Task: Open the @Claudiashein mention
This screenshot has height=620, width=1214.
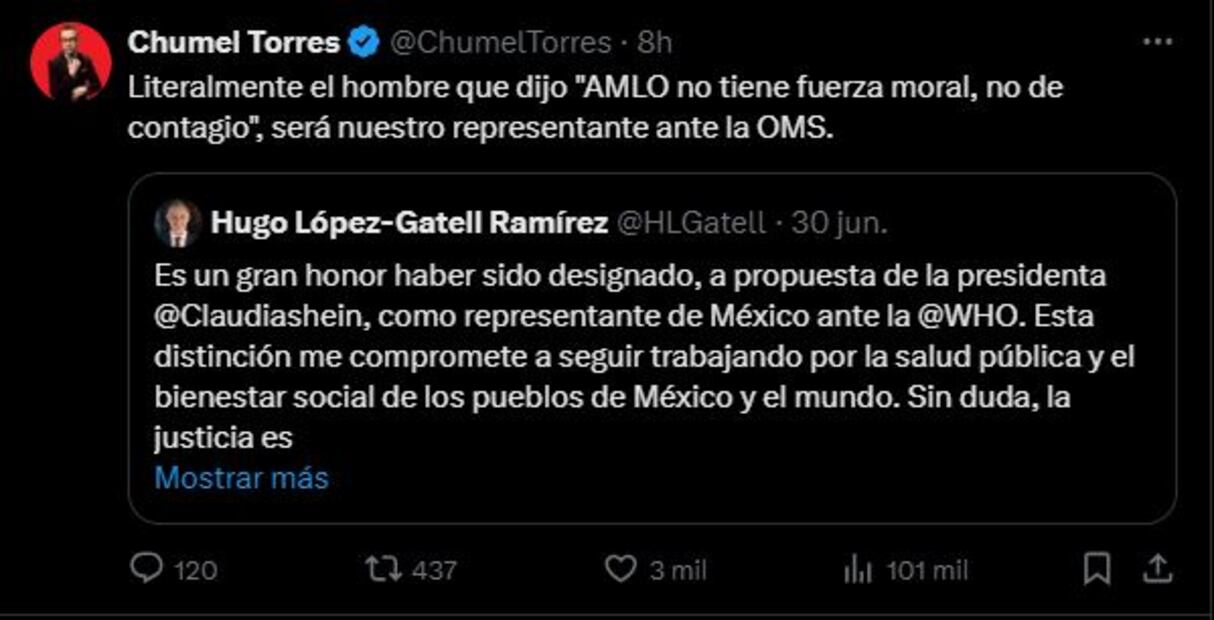Action: (260, 316)
